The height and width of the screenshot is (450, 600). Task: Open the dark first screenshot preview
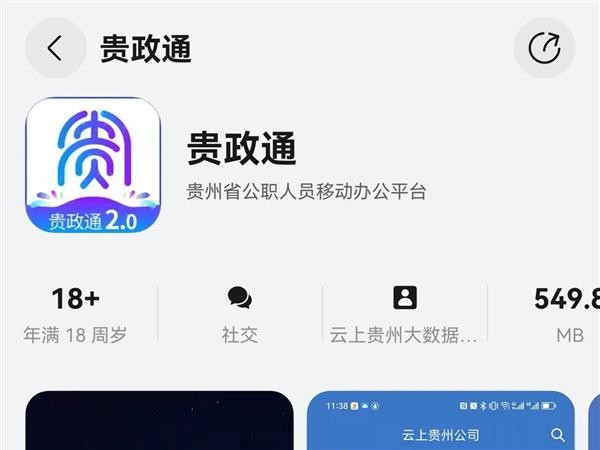(159, 421)
